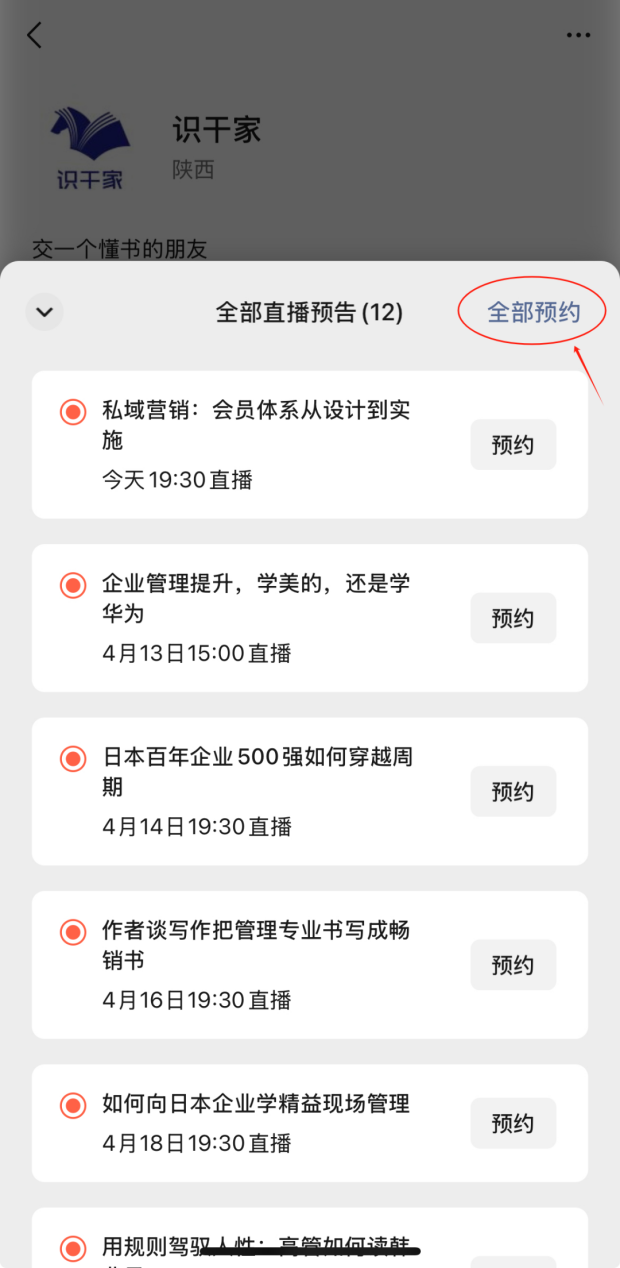Collapse the live preview sheet chevron
The height and width of the screenshot is (1268, 620).
[x=44, y=312]
